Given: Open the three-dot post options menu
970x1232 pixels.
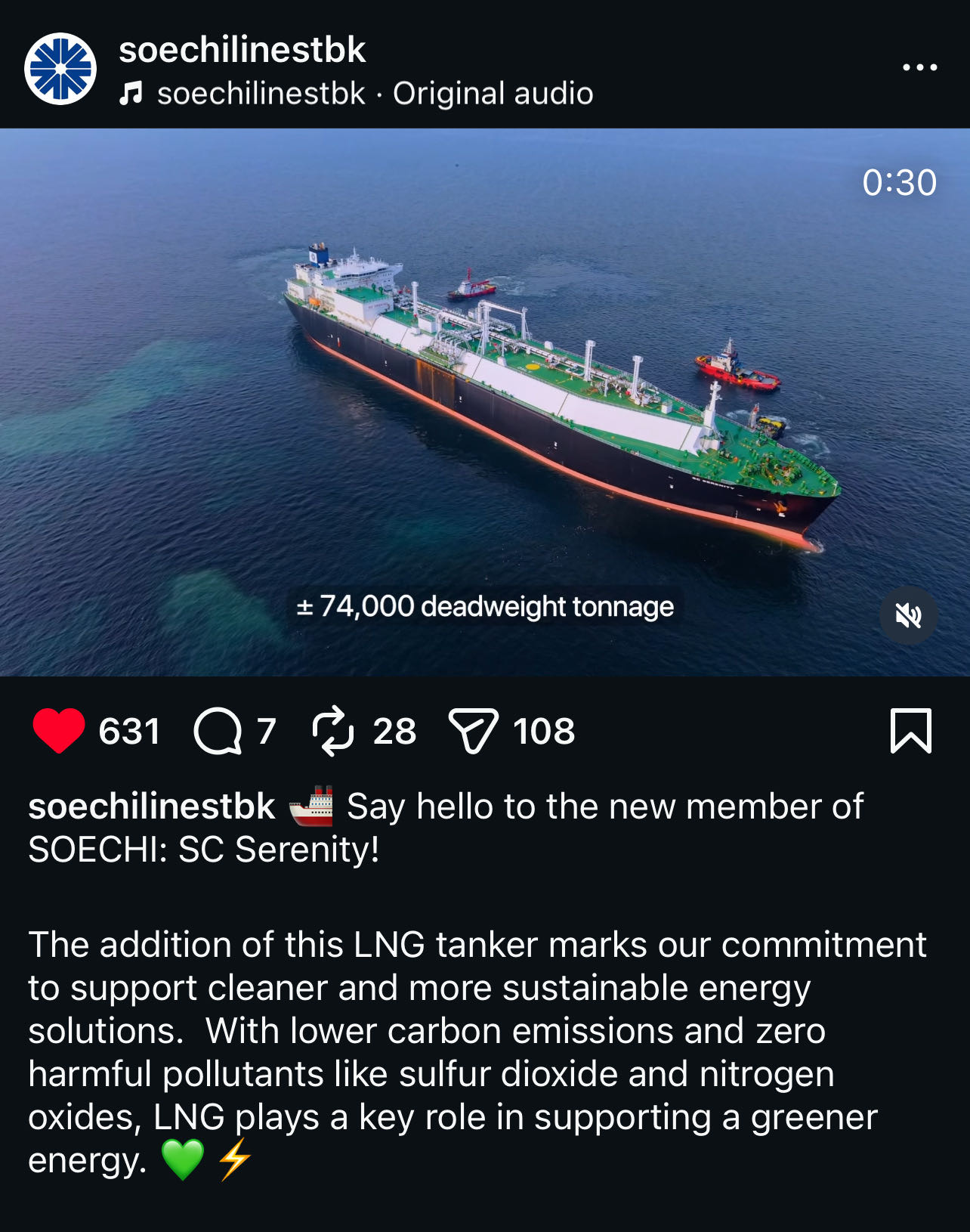Looking at the screenshot, I should tap(919, 67).
